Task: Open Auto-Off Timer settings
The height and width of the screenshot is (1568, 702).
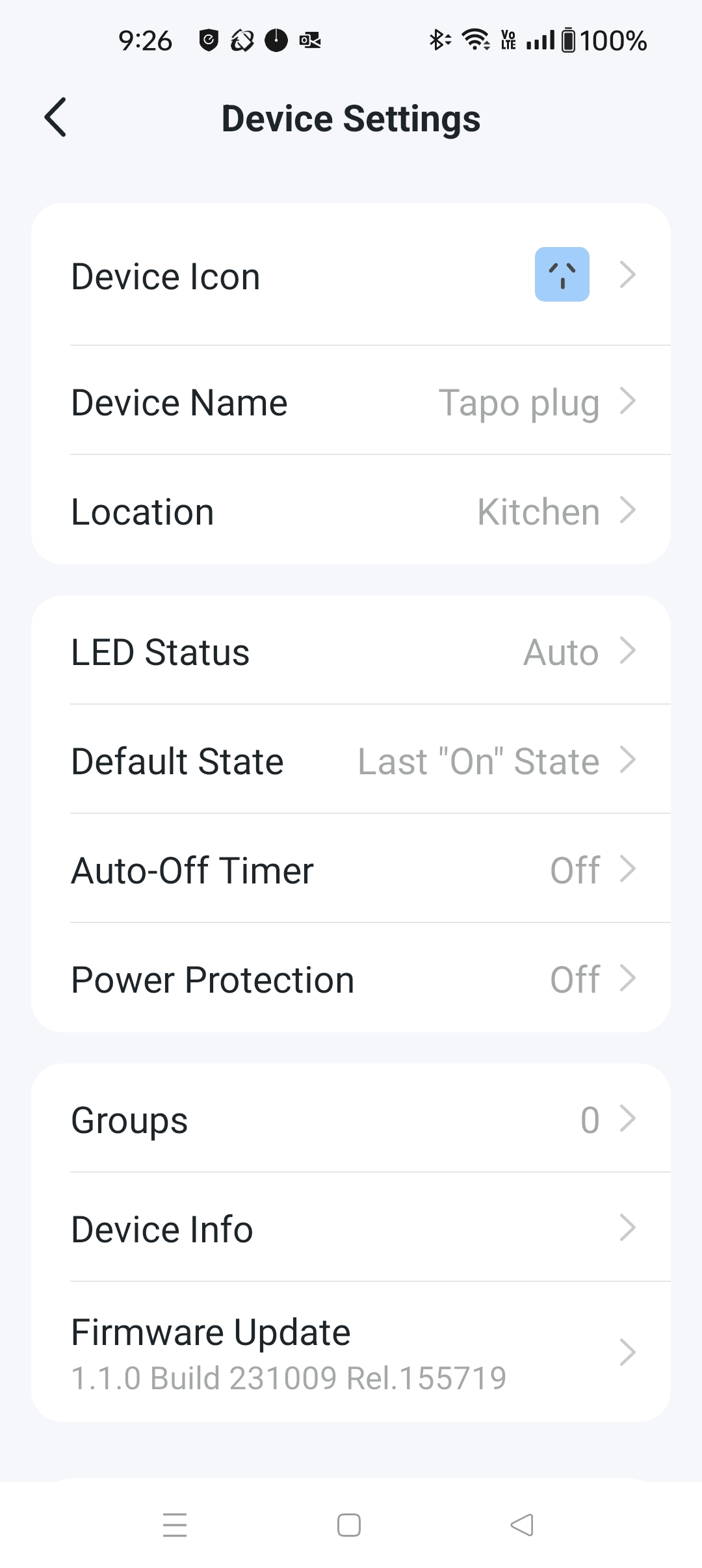Action: point(351,870)
